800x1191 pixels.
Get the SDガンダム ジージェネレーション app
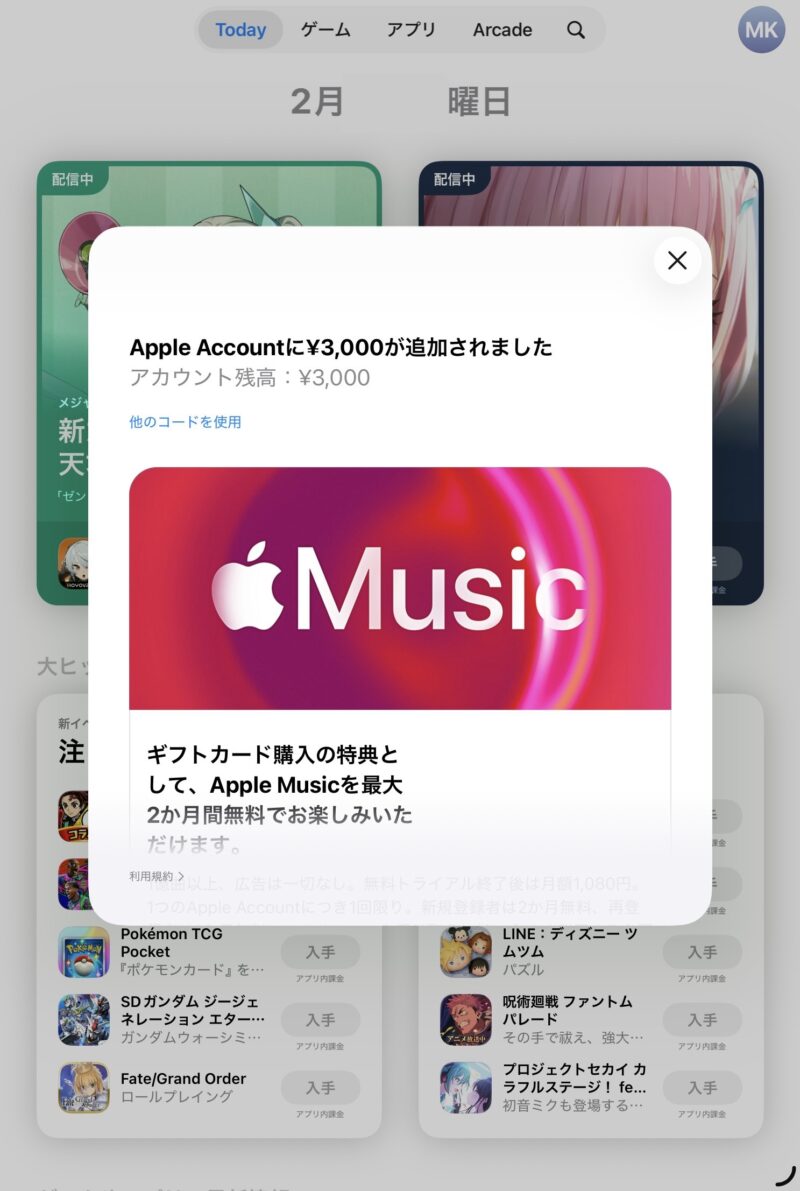[320, 1019]
